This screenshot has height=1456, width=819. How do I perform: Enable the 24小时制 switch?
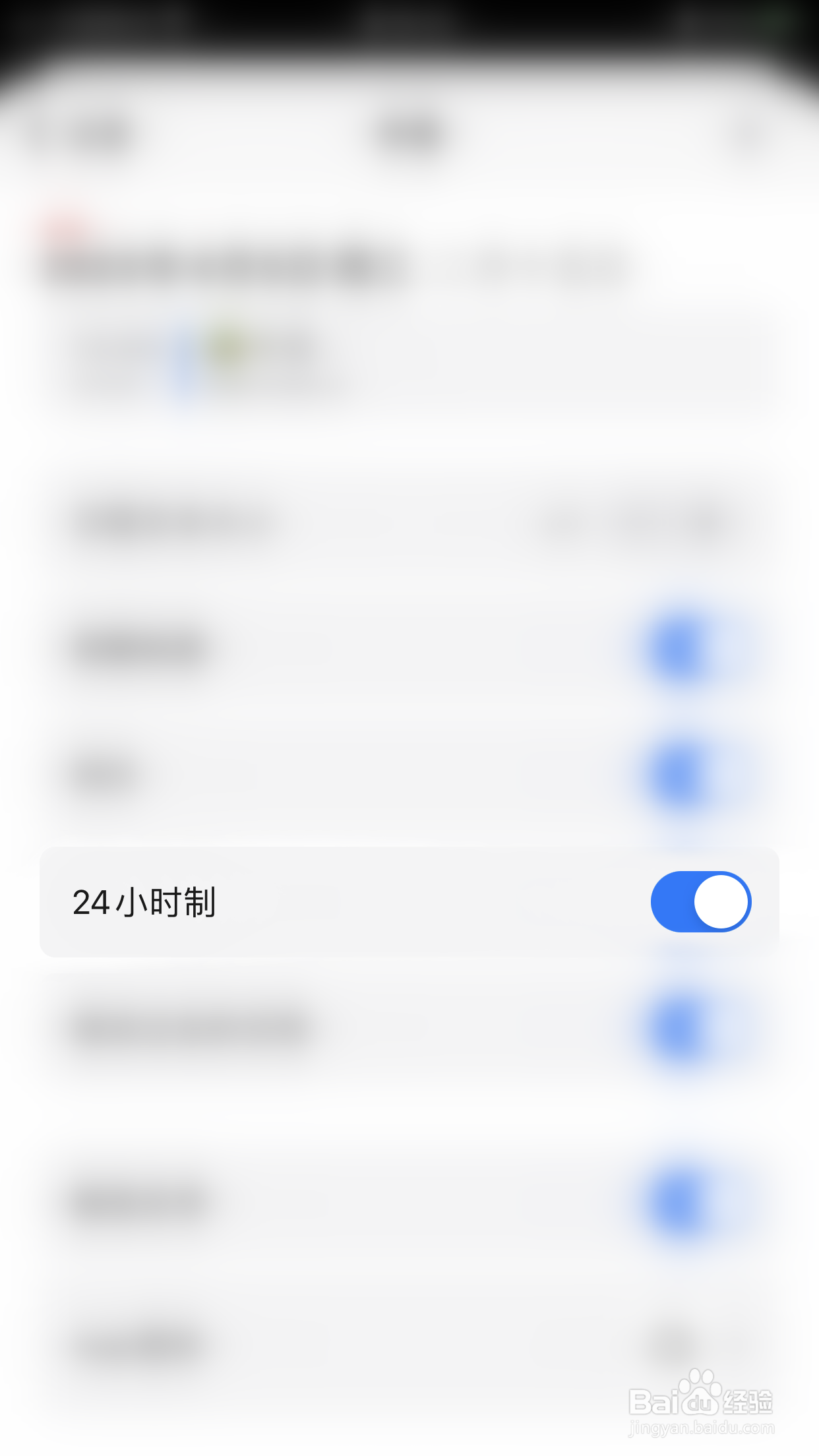[x=701, y=901]
